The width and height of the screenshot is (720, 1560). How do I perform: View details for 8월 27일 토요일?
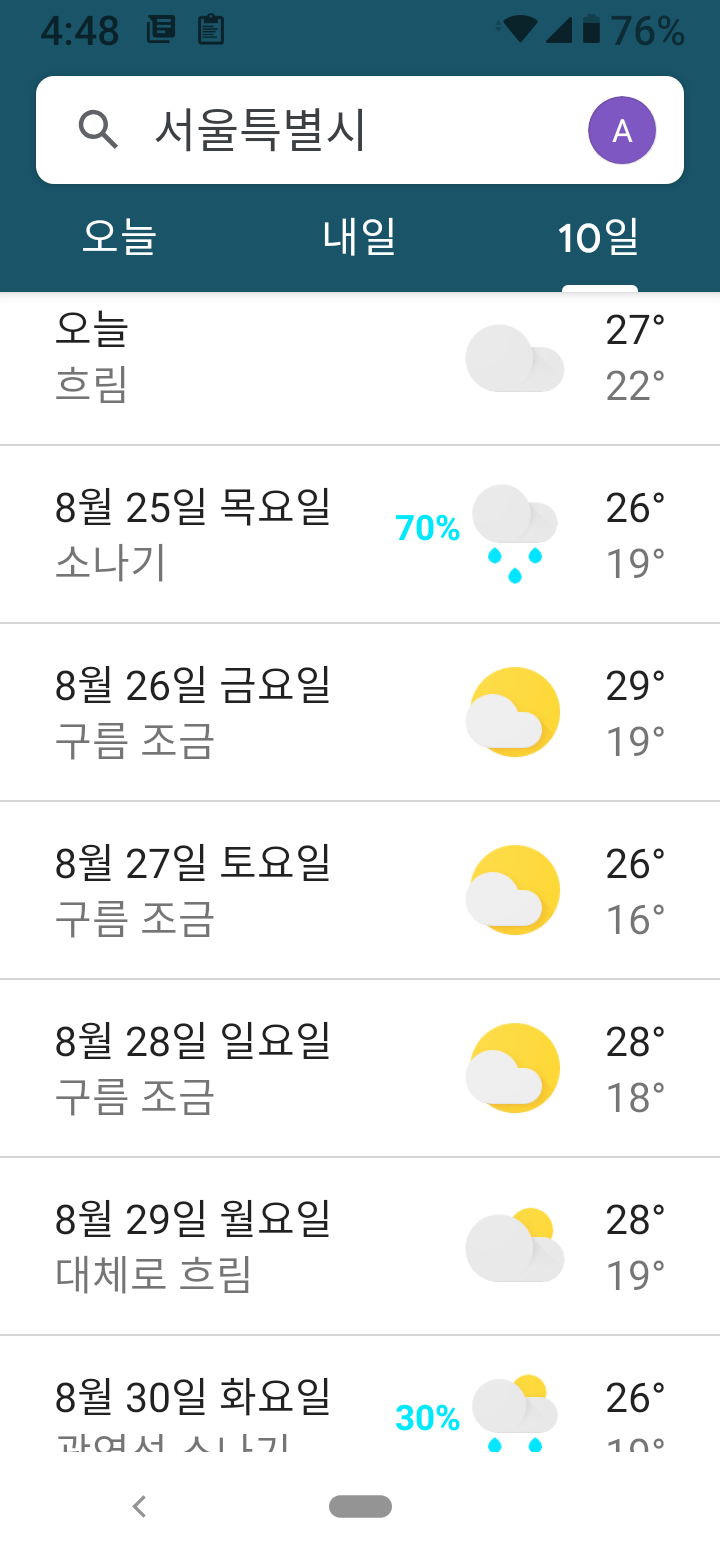(360, 890)
